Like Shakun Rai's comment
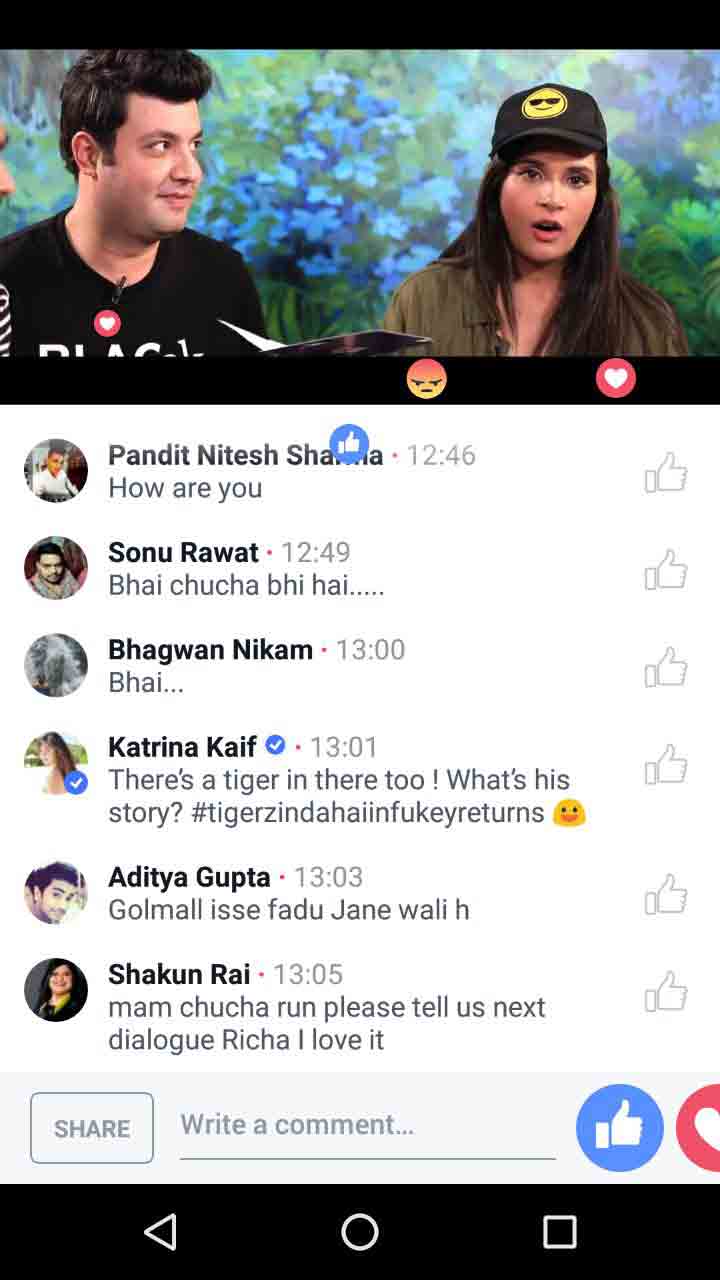 (666, 991)
